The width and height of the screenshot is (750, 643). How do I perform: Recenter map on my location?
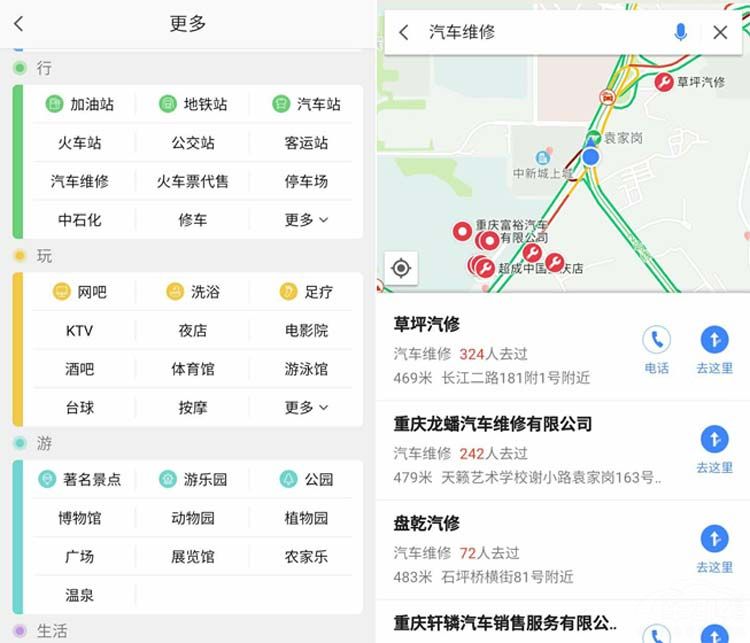pyautogui.click(x=401, y=268)
